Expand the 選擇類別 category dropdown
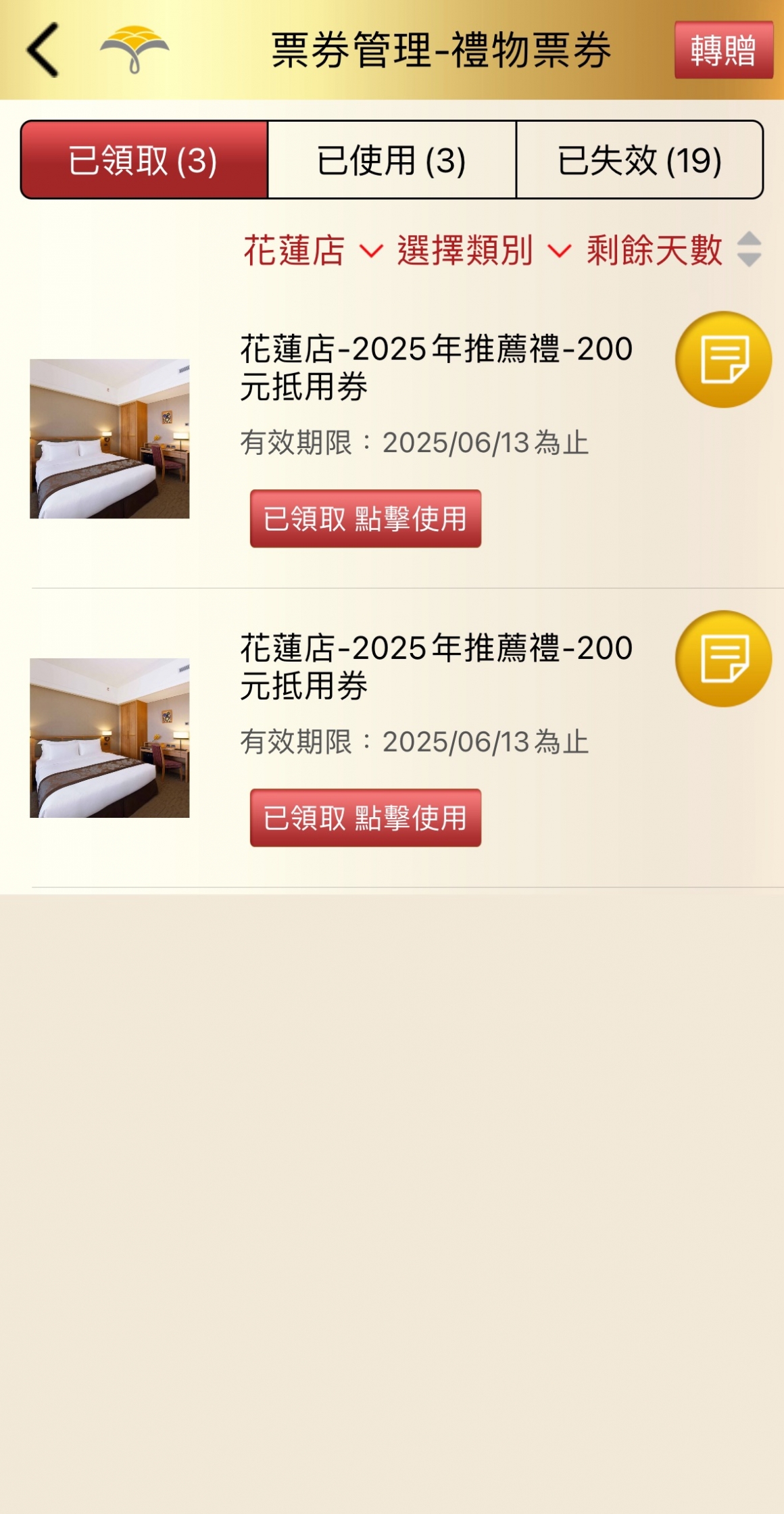The width and height of the screenshot is (784, 1514). [483, 251]
